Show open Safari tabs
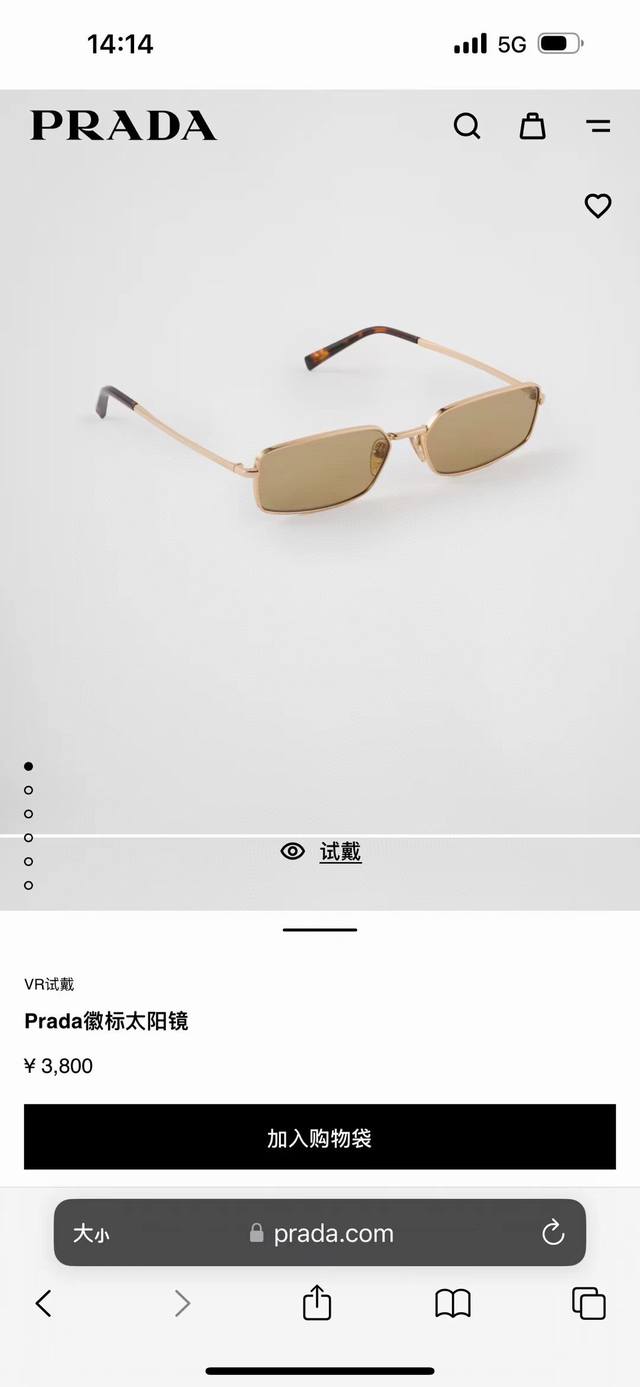640x1387 pixels. click(x=588, y=1303)
